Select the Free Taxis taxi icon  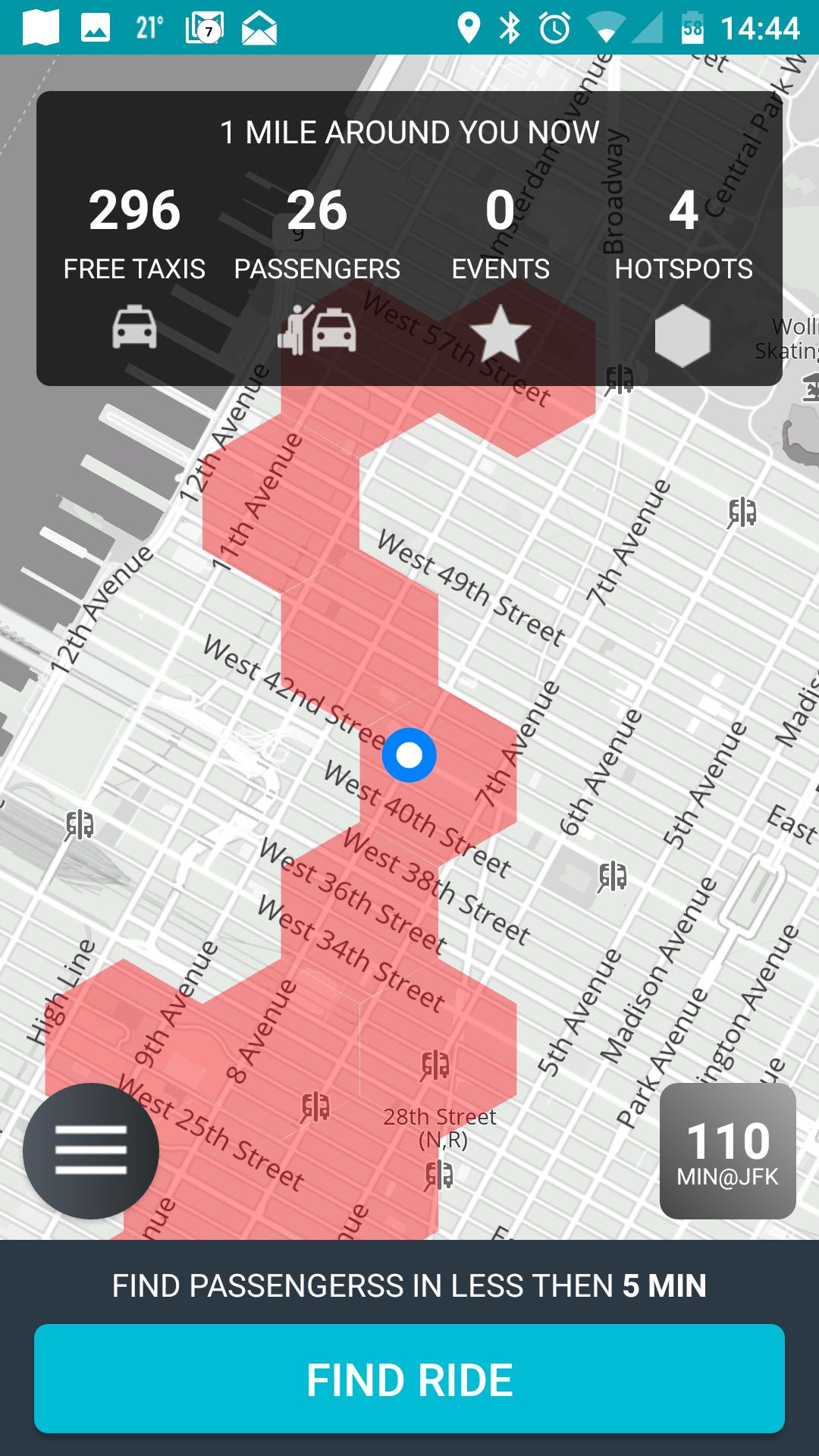click(x=134, y=328)
